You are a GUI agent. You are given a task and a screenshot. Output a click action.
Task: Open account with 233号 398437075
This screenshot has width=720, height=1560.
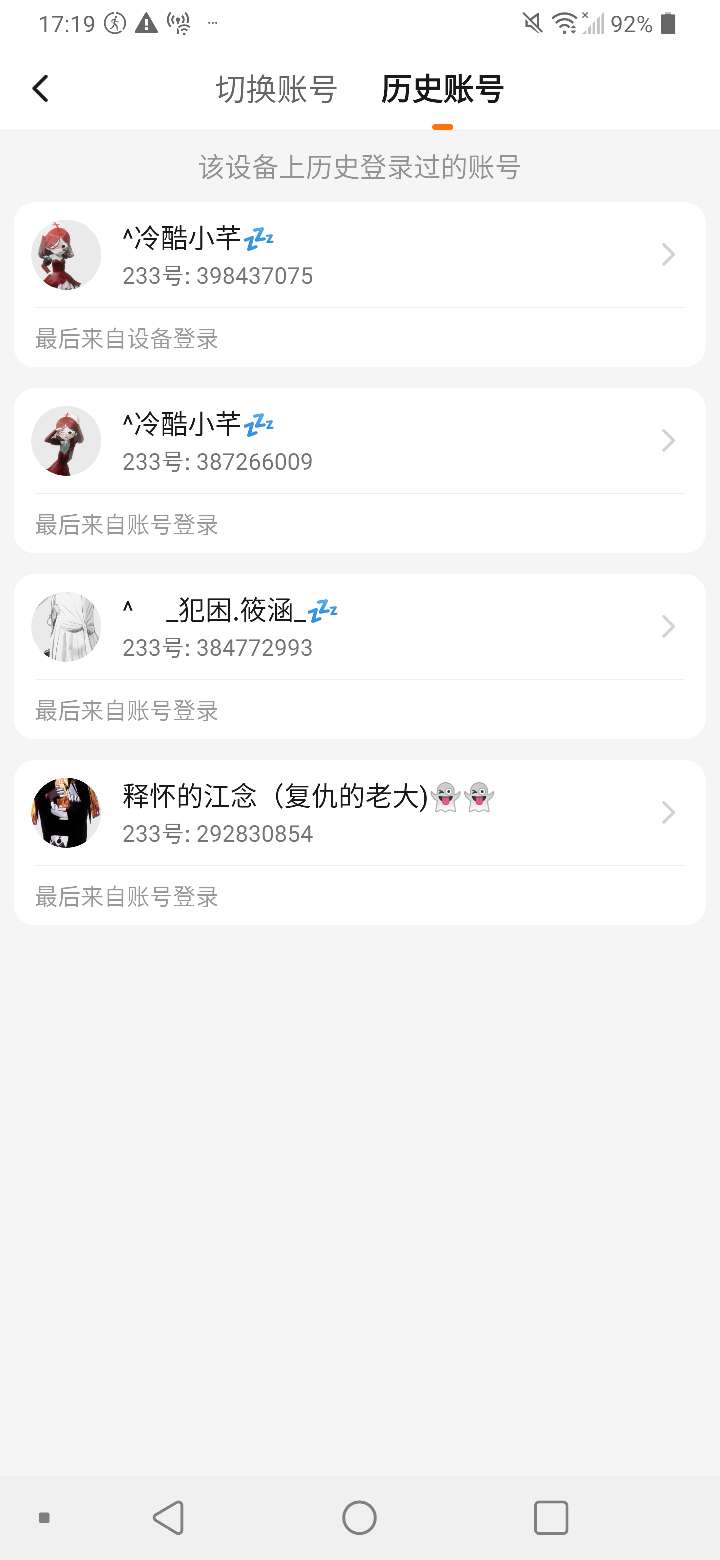point(359,256)
